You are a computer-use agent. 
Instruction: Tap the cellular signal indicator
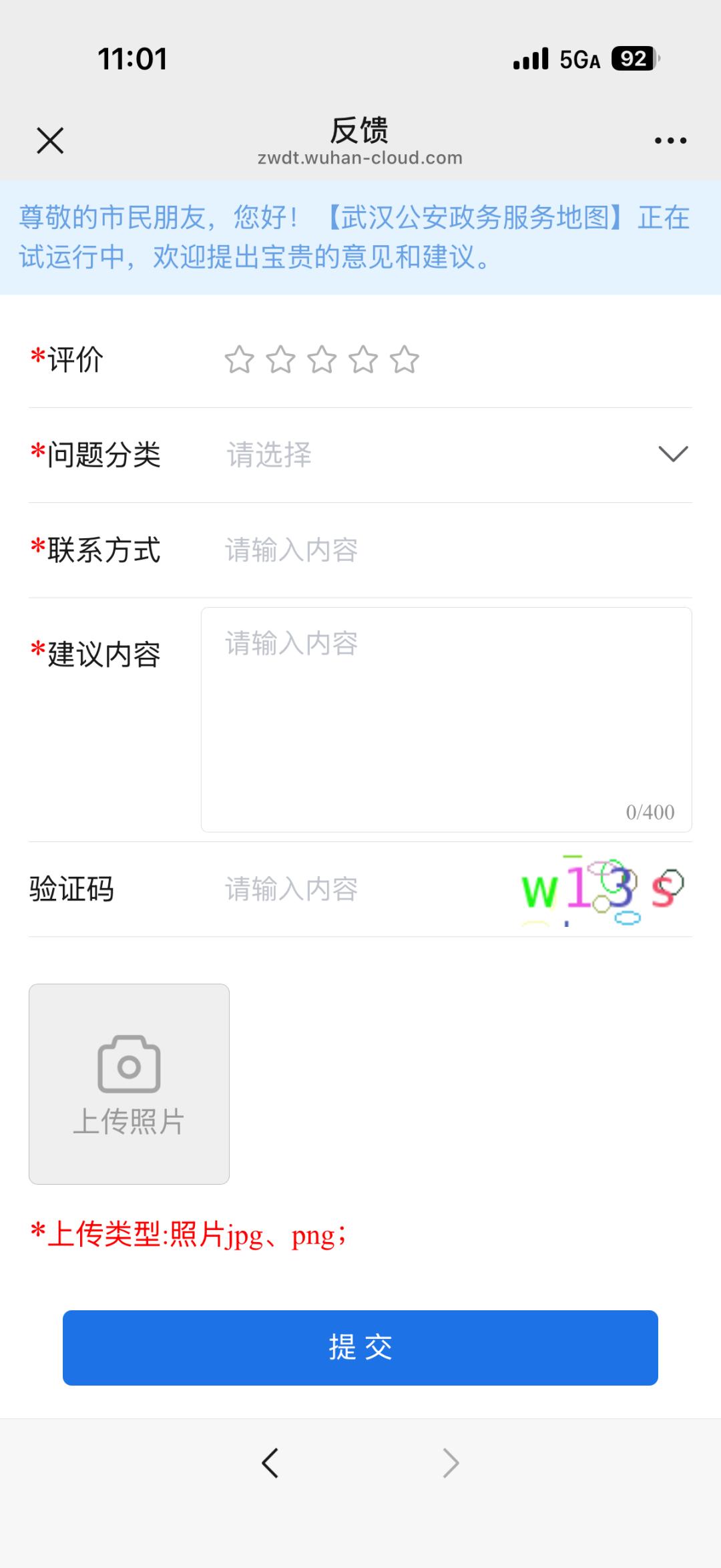(529, 59)
